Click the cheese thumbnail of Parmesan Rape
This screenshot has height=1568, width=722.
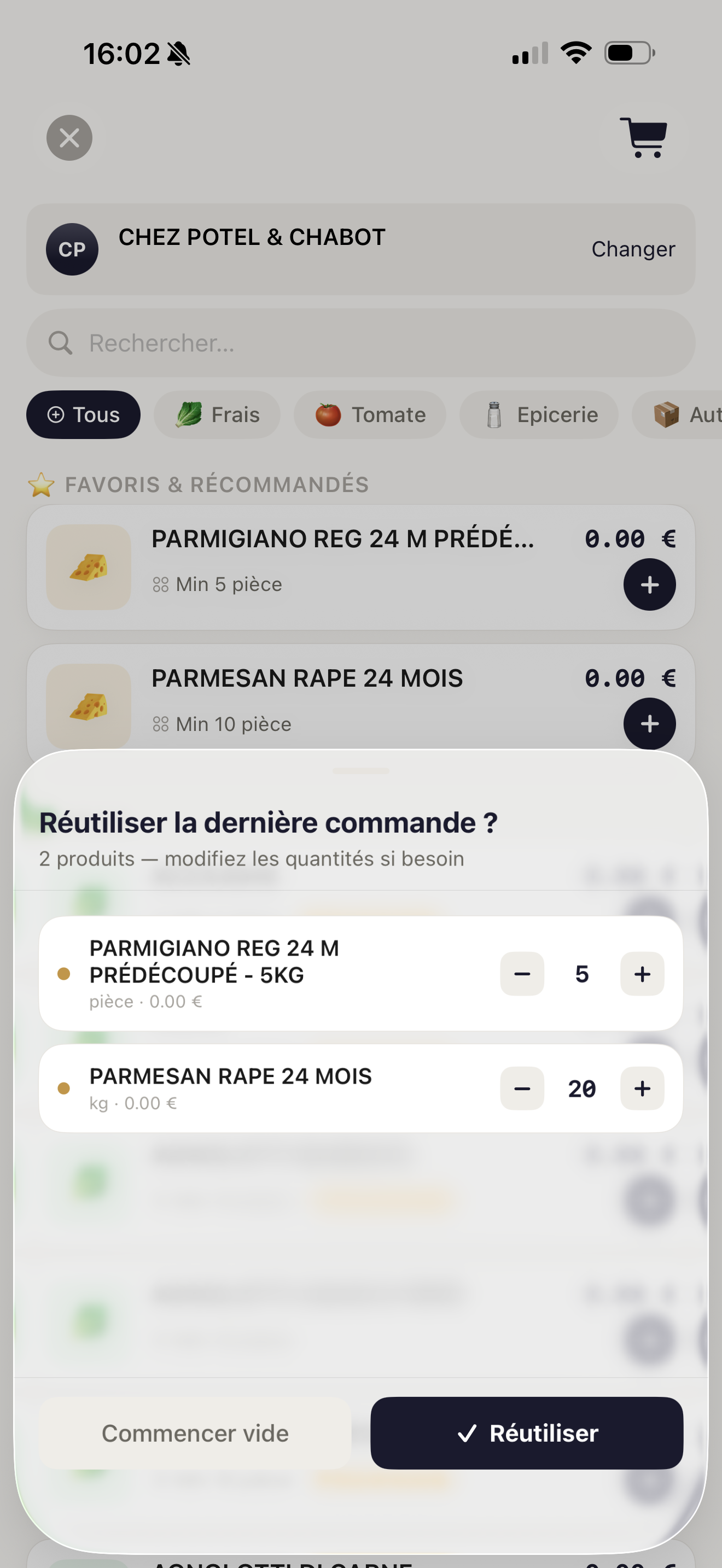pos(88,706)
